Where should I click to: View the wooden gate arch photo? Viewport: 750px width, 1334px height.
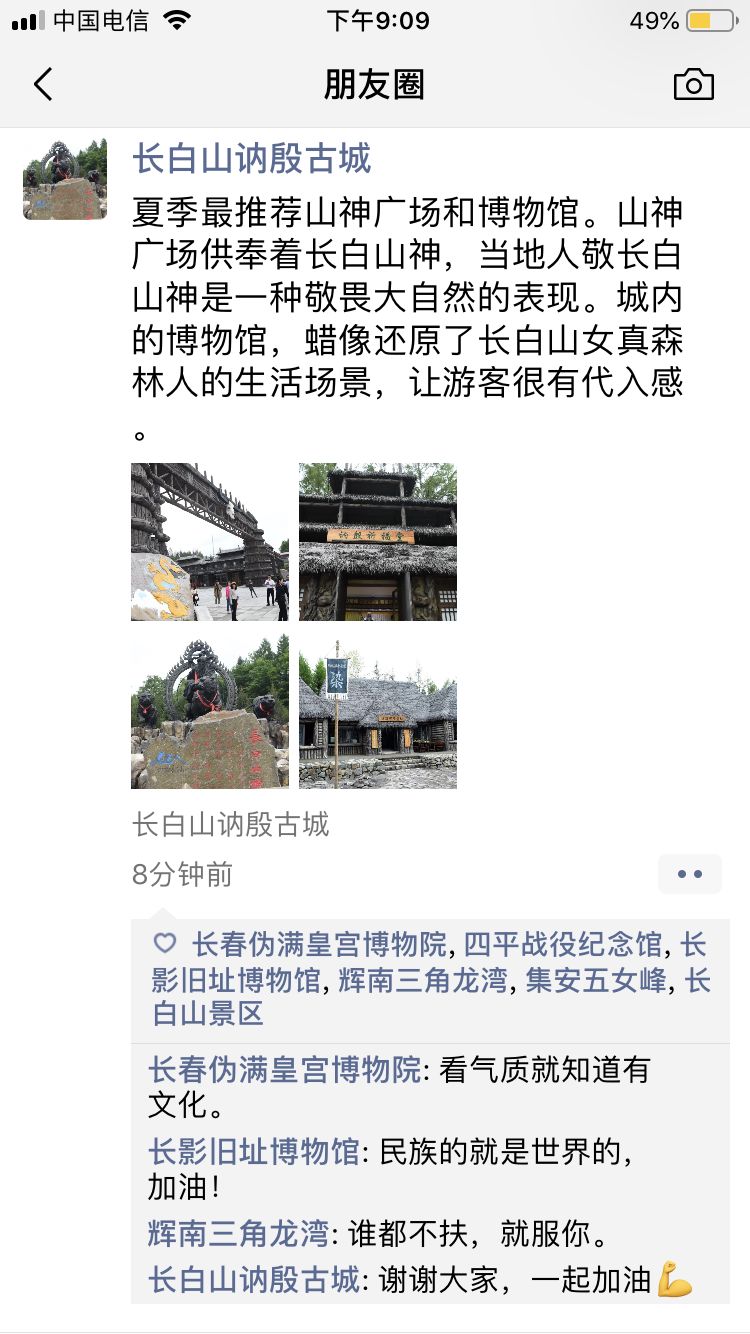click(x=210, y=541)
